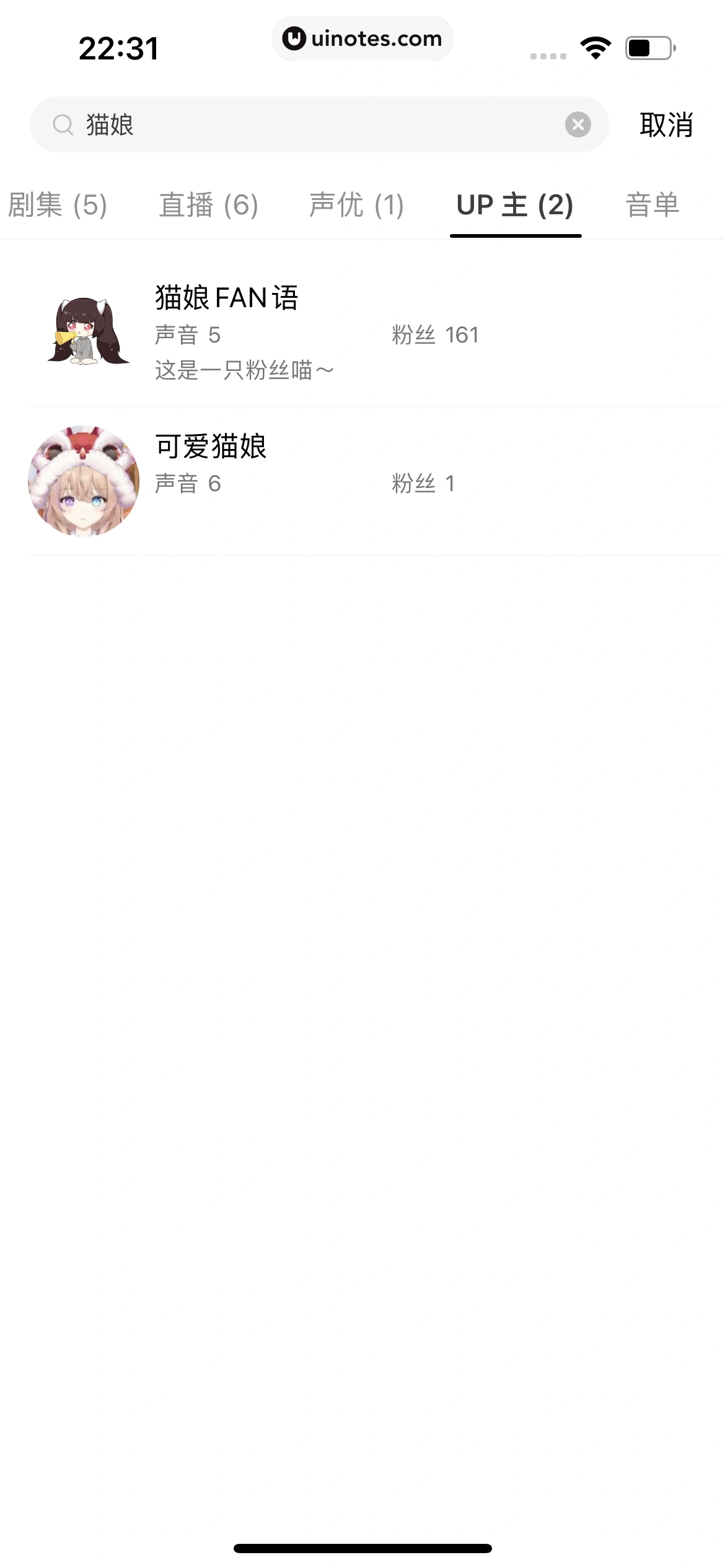This screenshot has width=725, height=1568.
Task: Open the 直播 (6) results tab
Action: [208, 205]
